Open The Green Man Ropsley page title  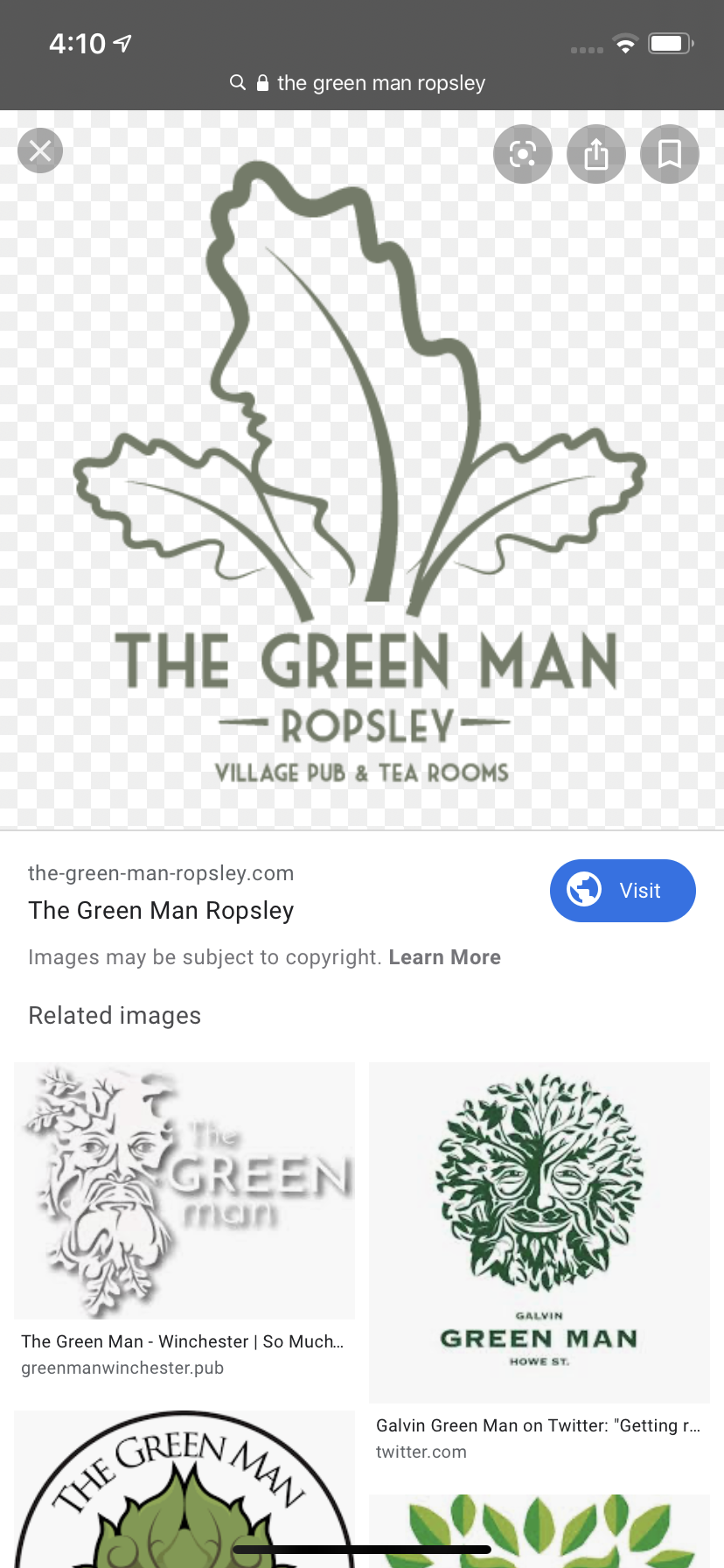click(x=161, y=911)
